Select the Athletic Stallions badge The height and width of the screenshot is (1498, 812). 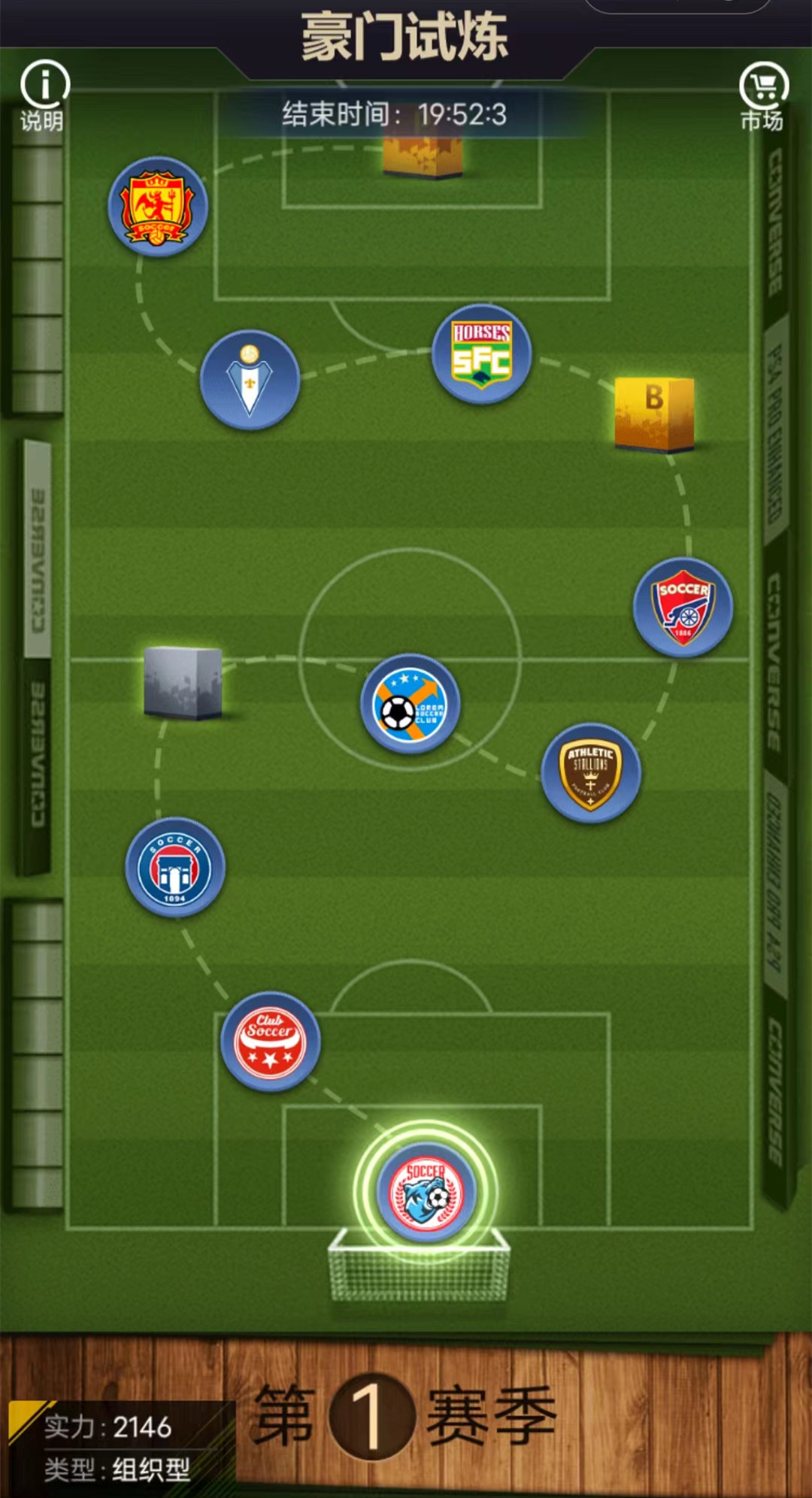591,773
